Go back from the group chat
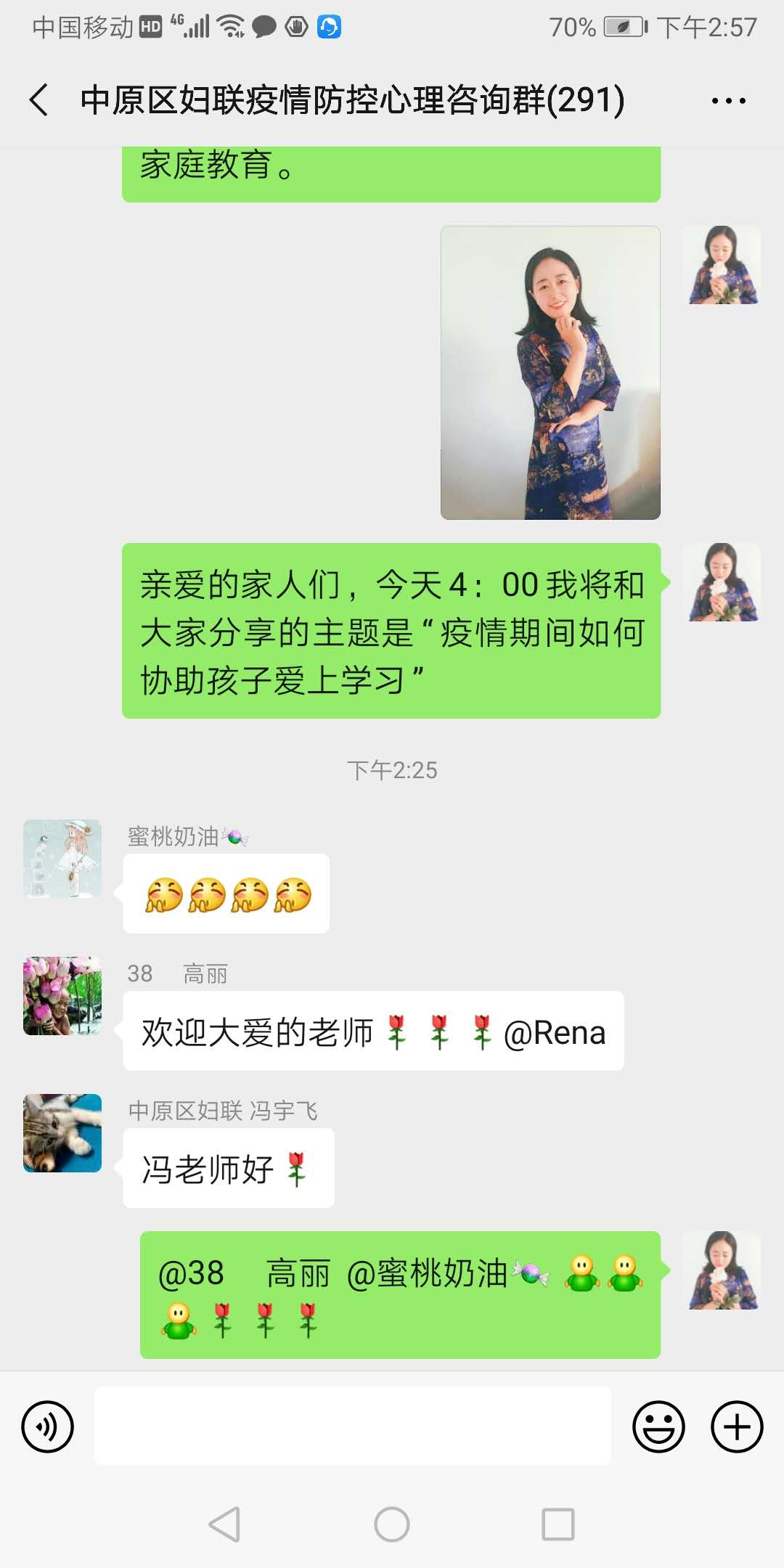Viewport: 784px width, 1568px height. 39,99
